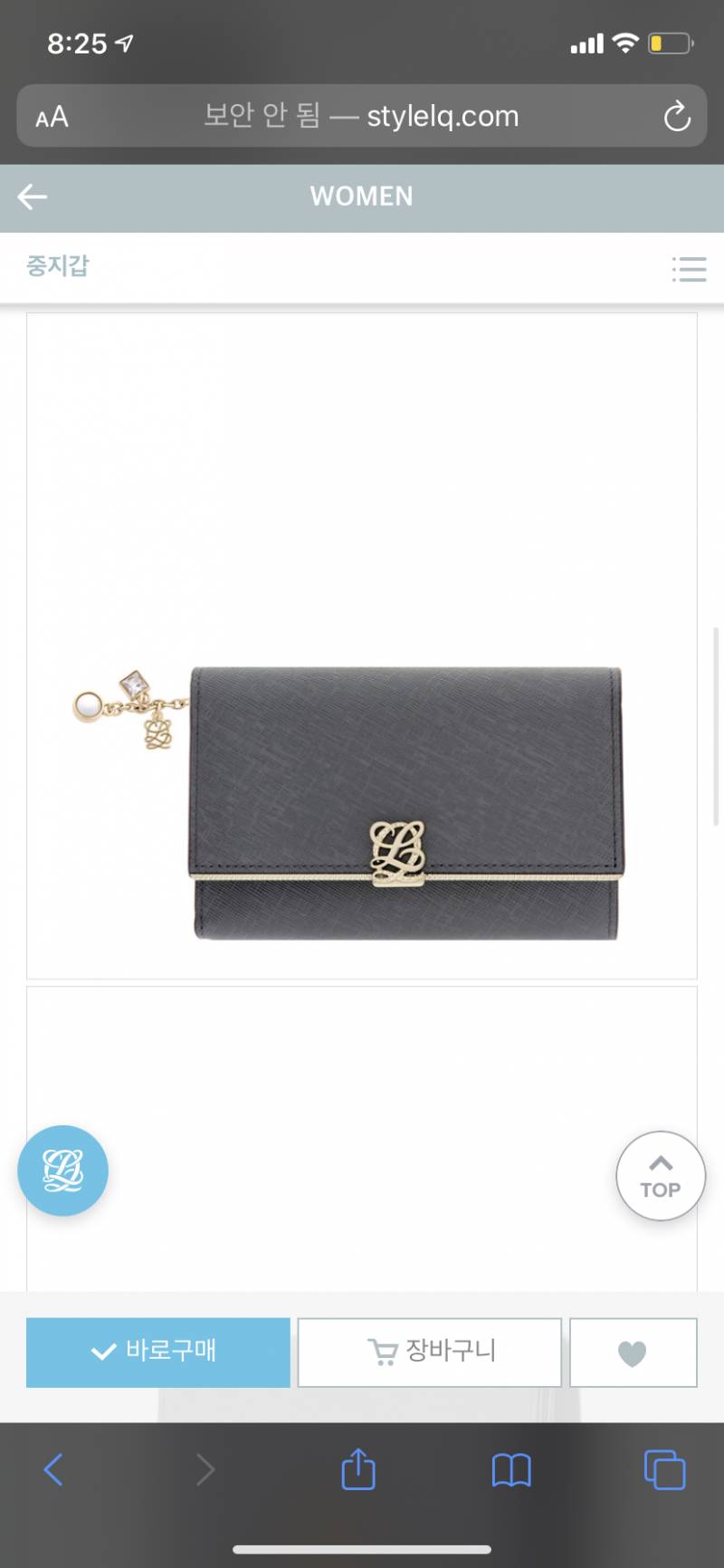Open the category list menu icon
724x1568 pixels.
point(689,269)
